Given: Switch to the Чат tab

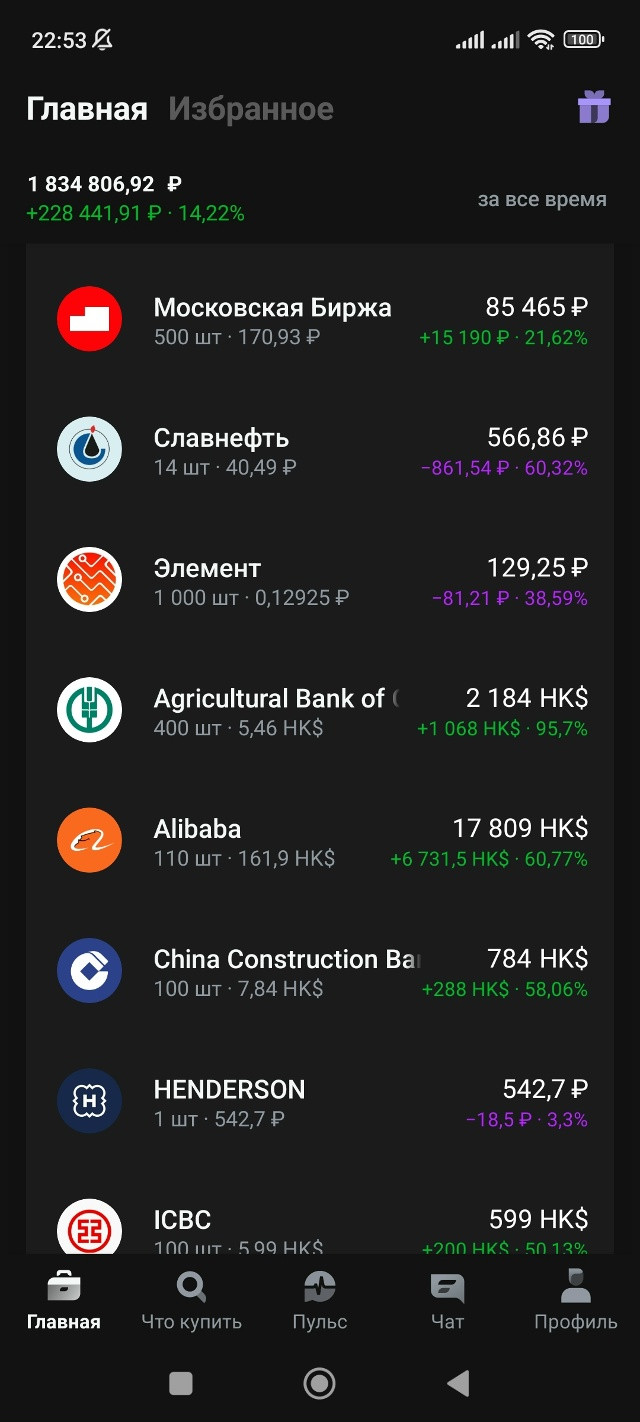Looking at the screenshot, I should tap(447, 1302).
